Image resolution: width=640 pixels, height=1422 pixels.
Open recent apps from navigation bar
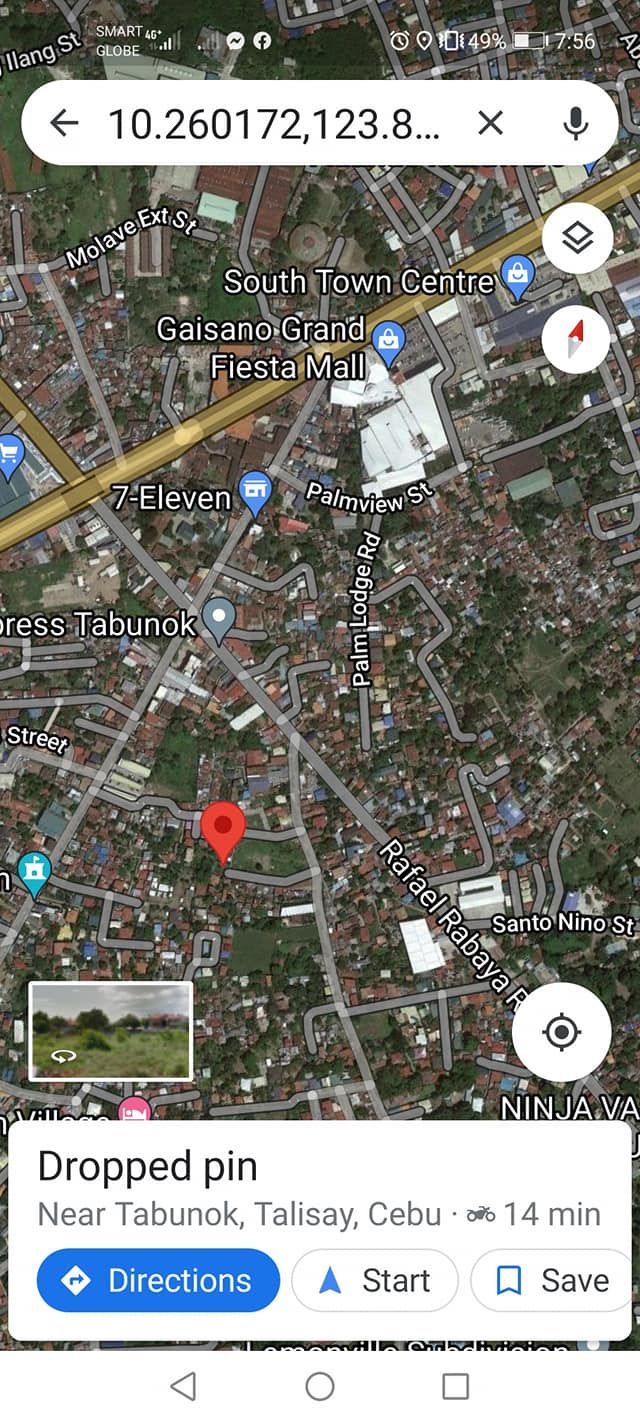click(x=455, y=1386)
